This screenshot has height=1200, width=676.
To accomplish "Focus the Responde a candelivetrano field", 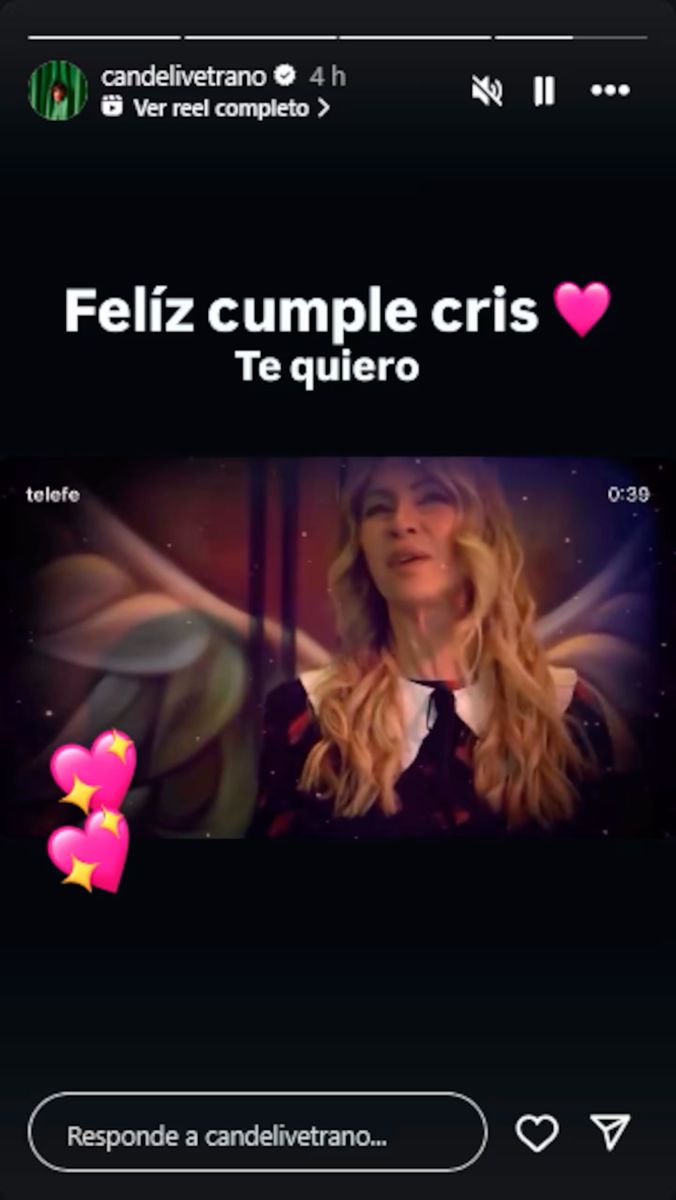I will [257, 1136].
